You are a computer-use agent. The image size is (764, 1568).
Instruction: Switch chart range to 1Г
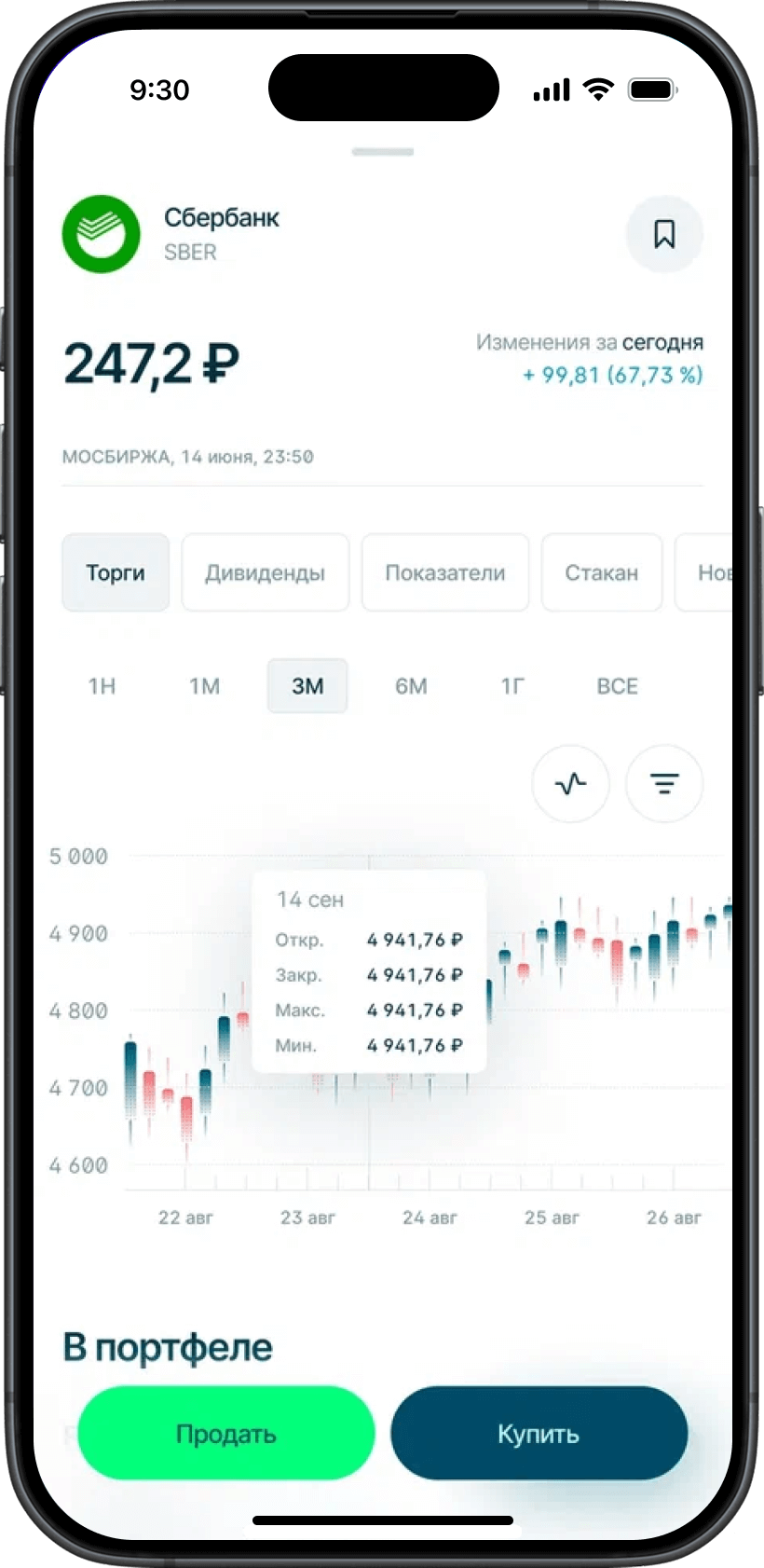[512, 686]
